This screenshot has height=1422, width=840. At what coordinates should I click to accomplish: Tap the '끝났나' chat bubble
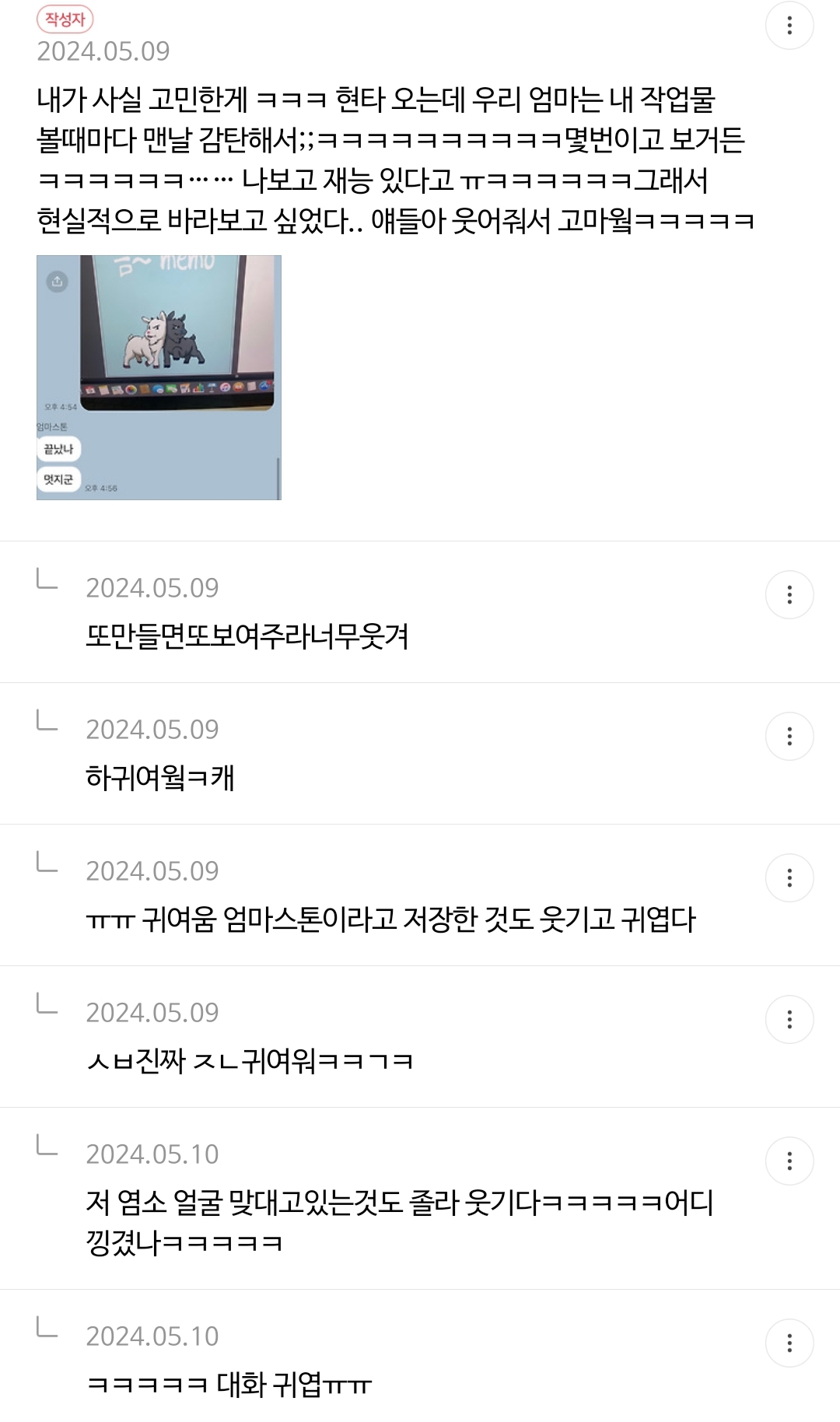[59, 450]
